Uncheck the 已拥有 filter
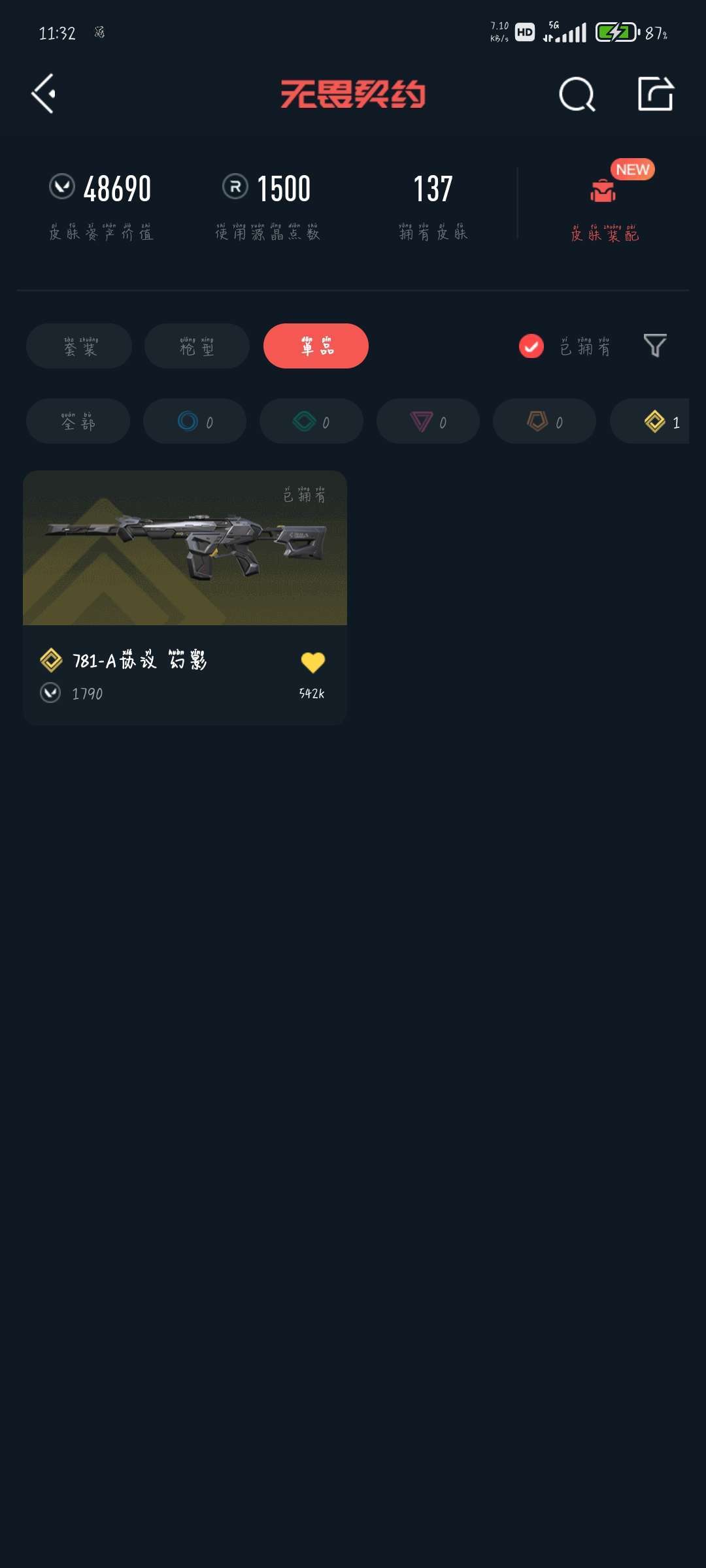 click(531, 346)
